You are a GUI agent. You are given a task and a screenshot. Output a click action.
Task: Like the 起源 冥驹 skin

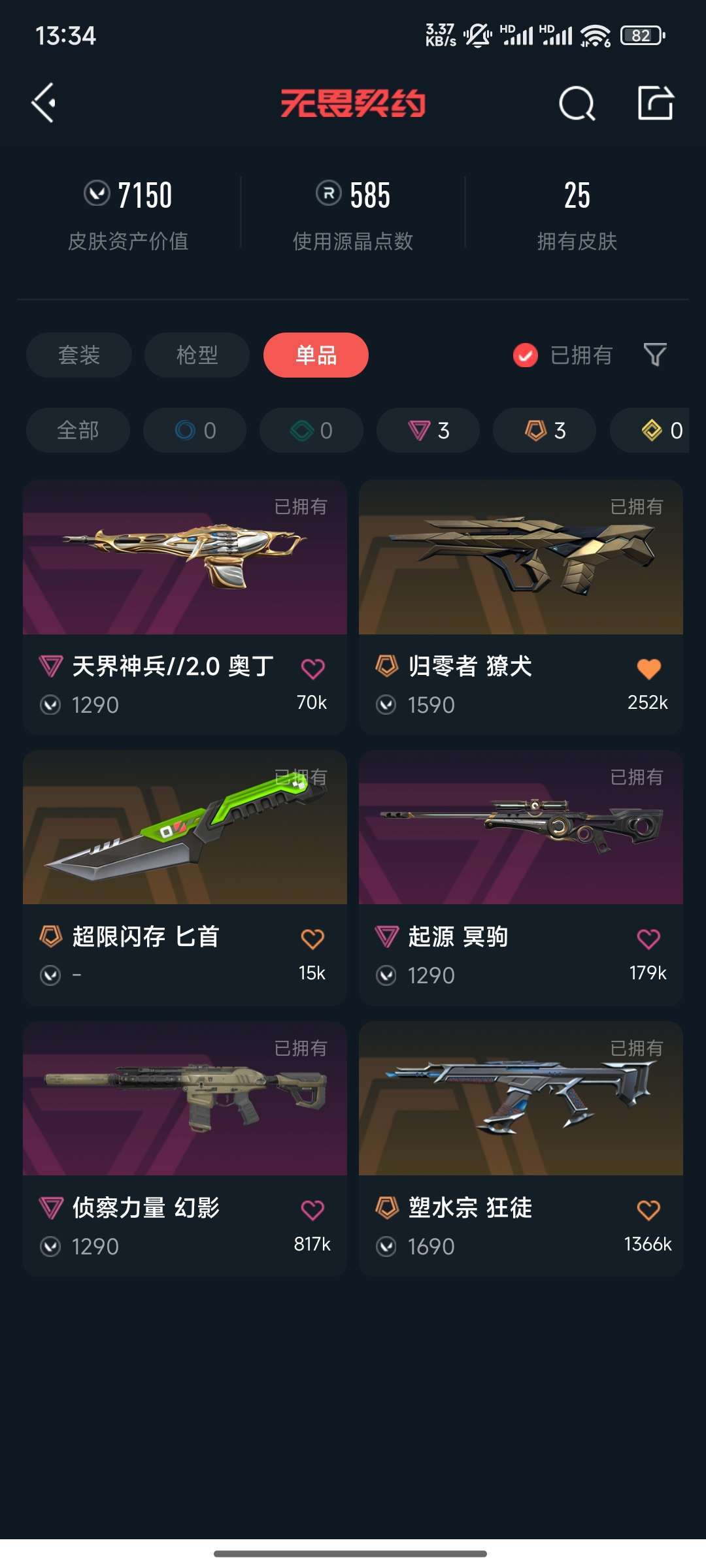pyautogui.click(x=648, y=939)
